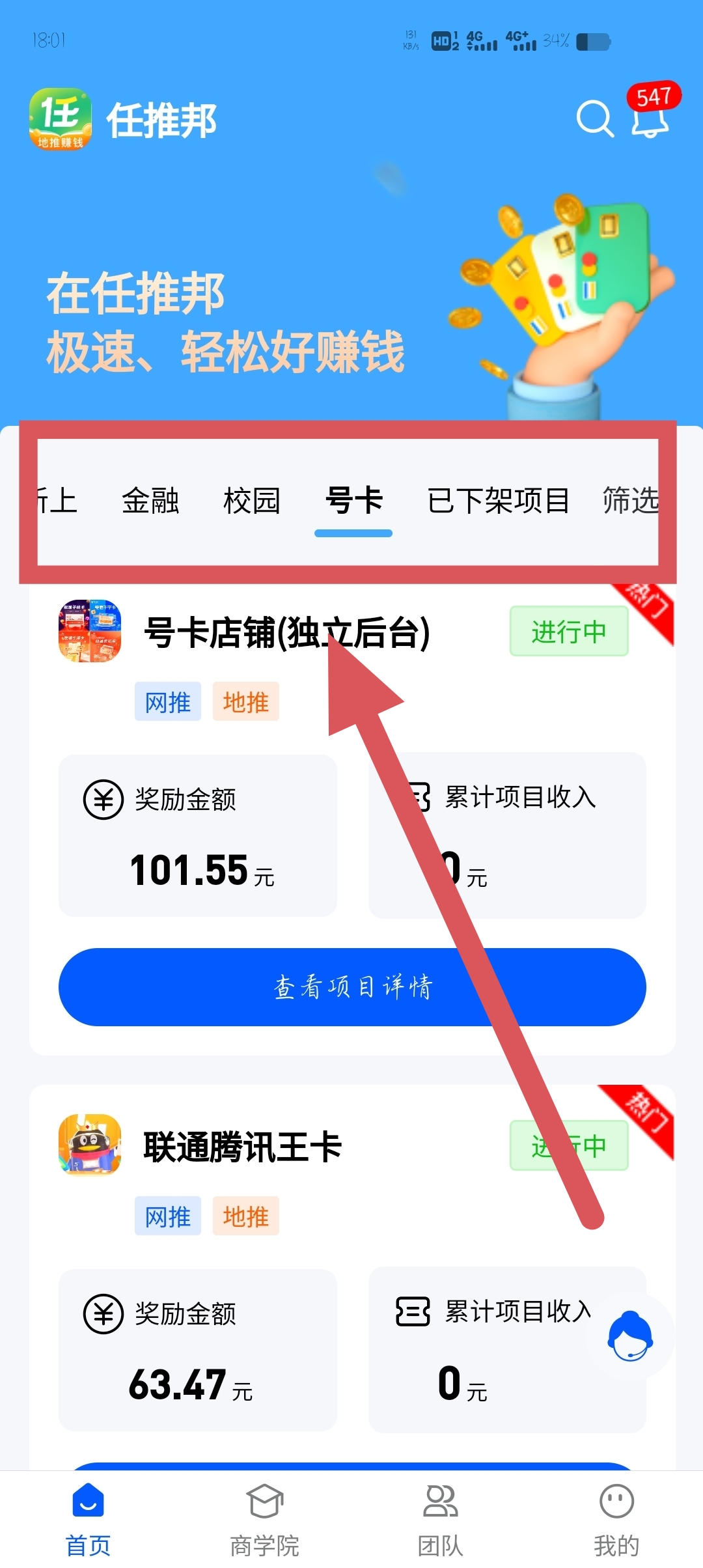Open the 团队 tab
The width and height of the screenshot is (703, 1568).
(x=441, y=1520)
